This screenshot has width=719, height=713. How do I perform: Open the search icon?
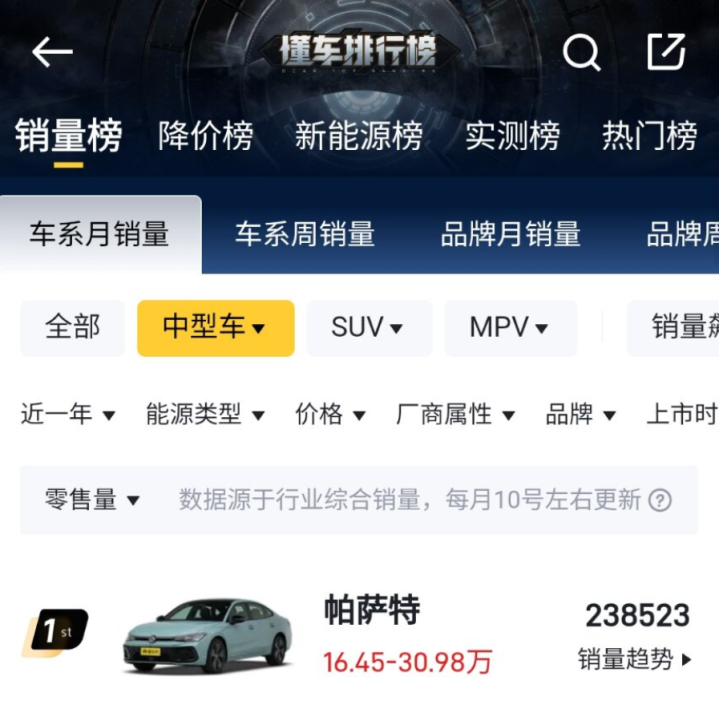pos(581,52)
